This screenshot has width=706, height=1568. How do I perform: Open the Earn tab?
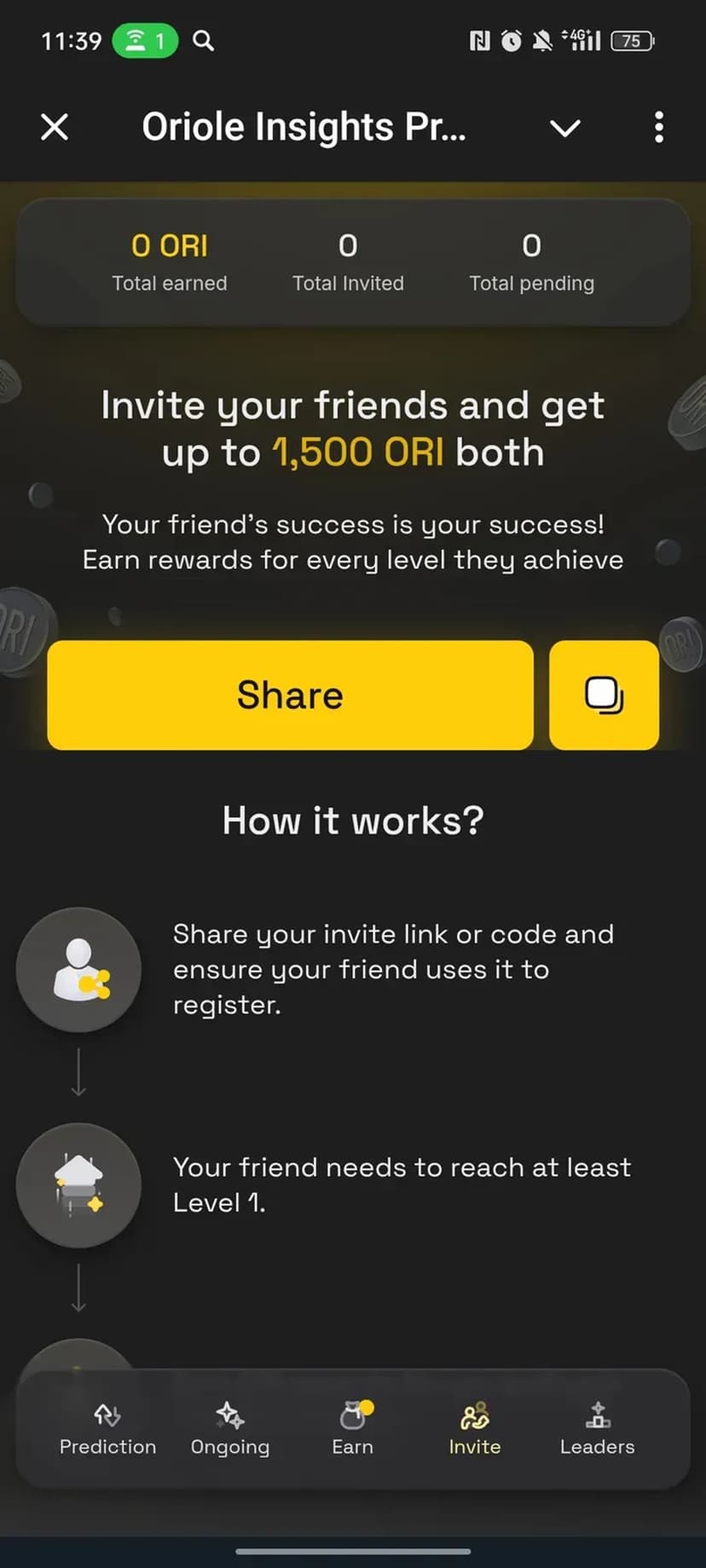tap(353, 1429)
